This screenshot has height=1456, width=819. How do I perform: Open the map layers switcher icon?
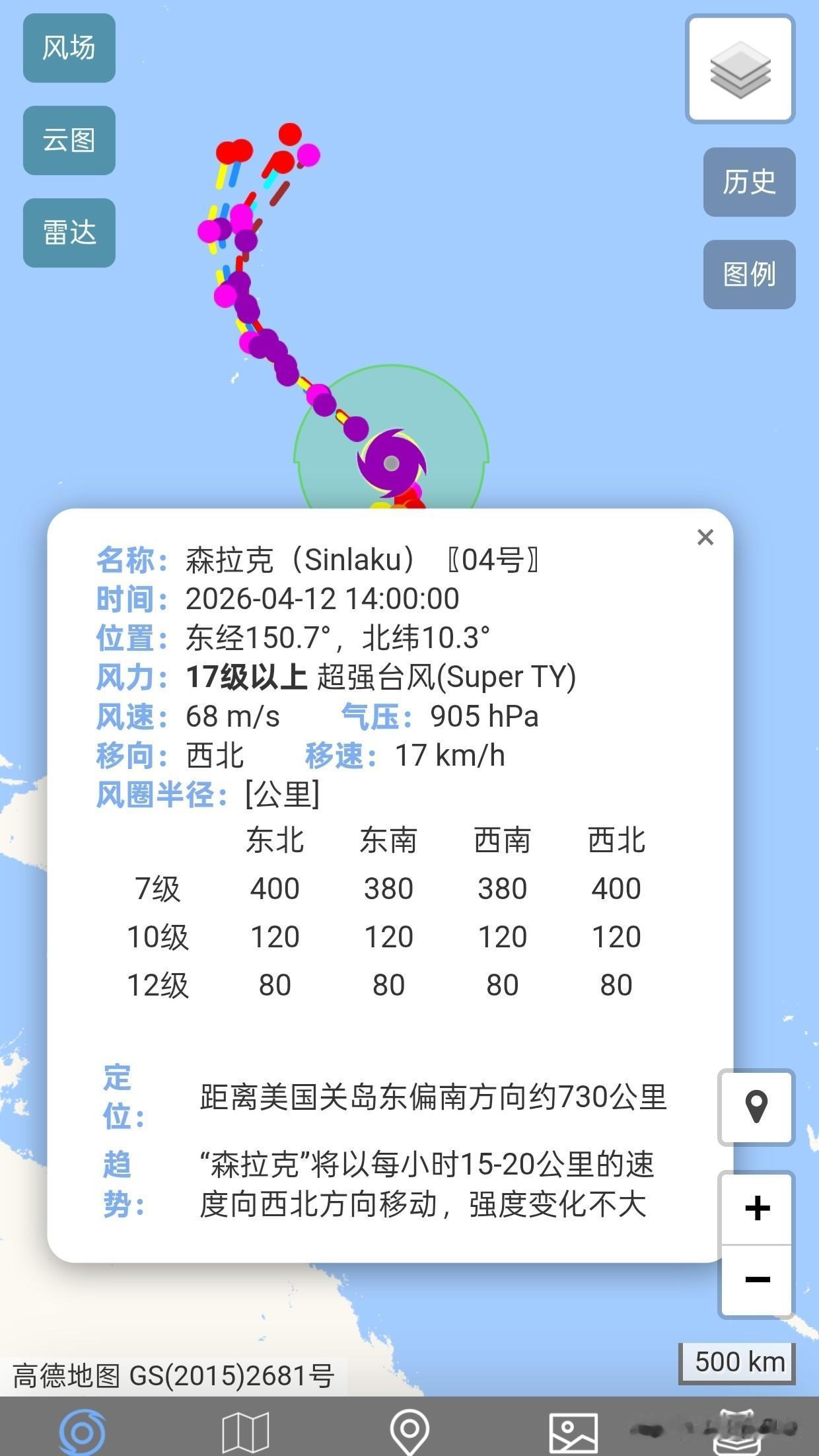[740, 71]
